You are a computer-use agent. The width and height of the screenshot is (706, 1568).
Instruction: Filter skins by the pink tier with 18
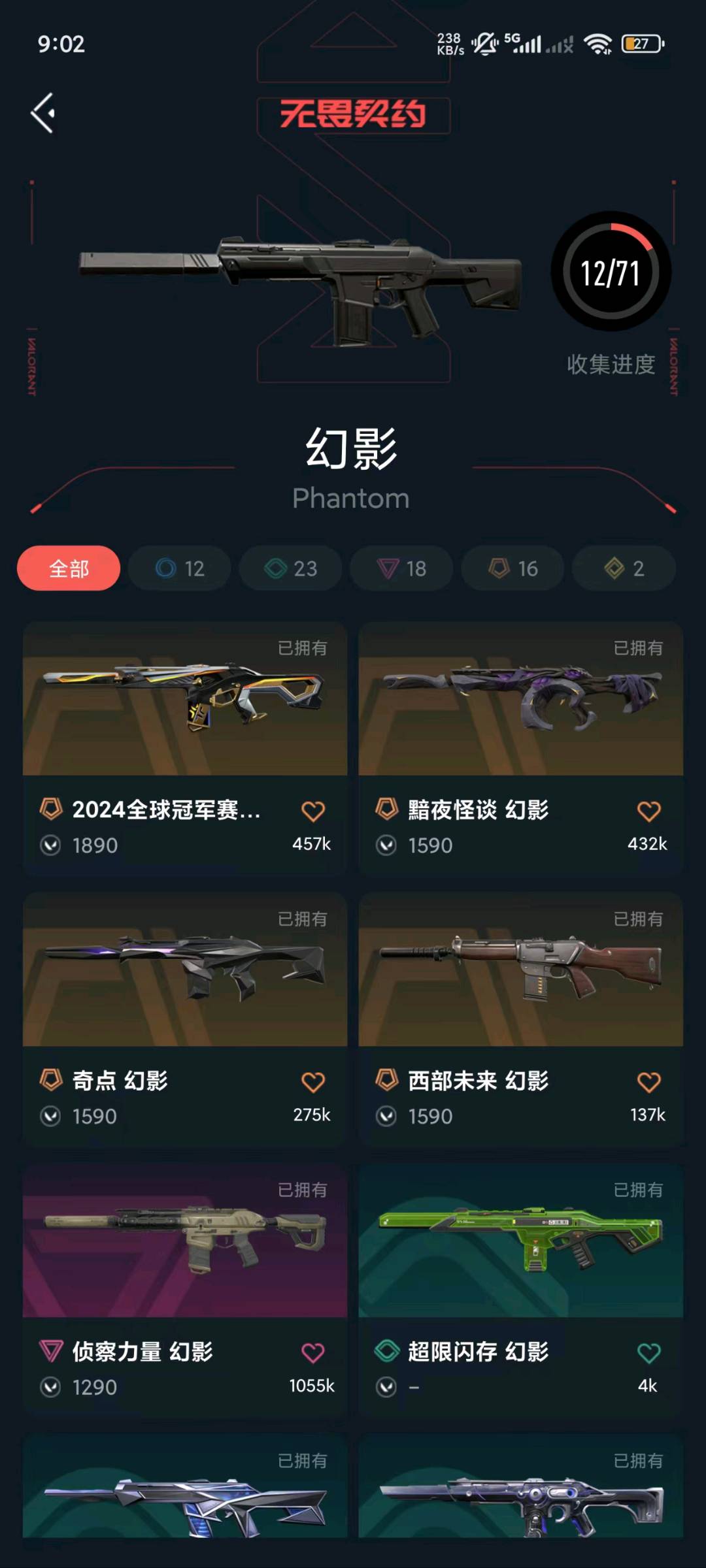click(402, 568)
